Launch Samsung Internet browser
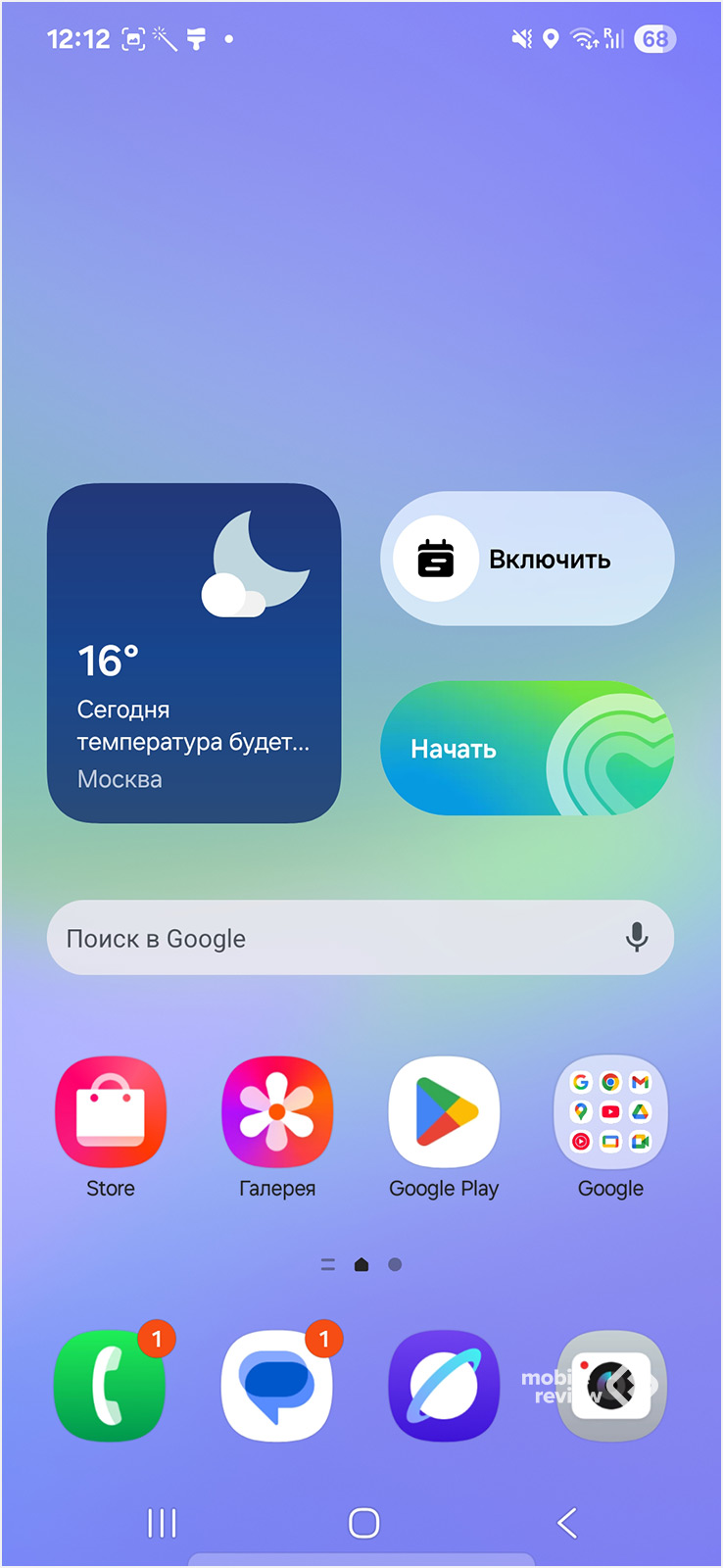723x1568 pixels. point(444,1386)
